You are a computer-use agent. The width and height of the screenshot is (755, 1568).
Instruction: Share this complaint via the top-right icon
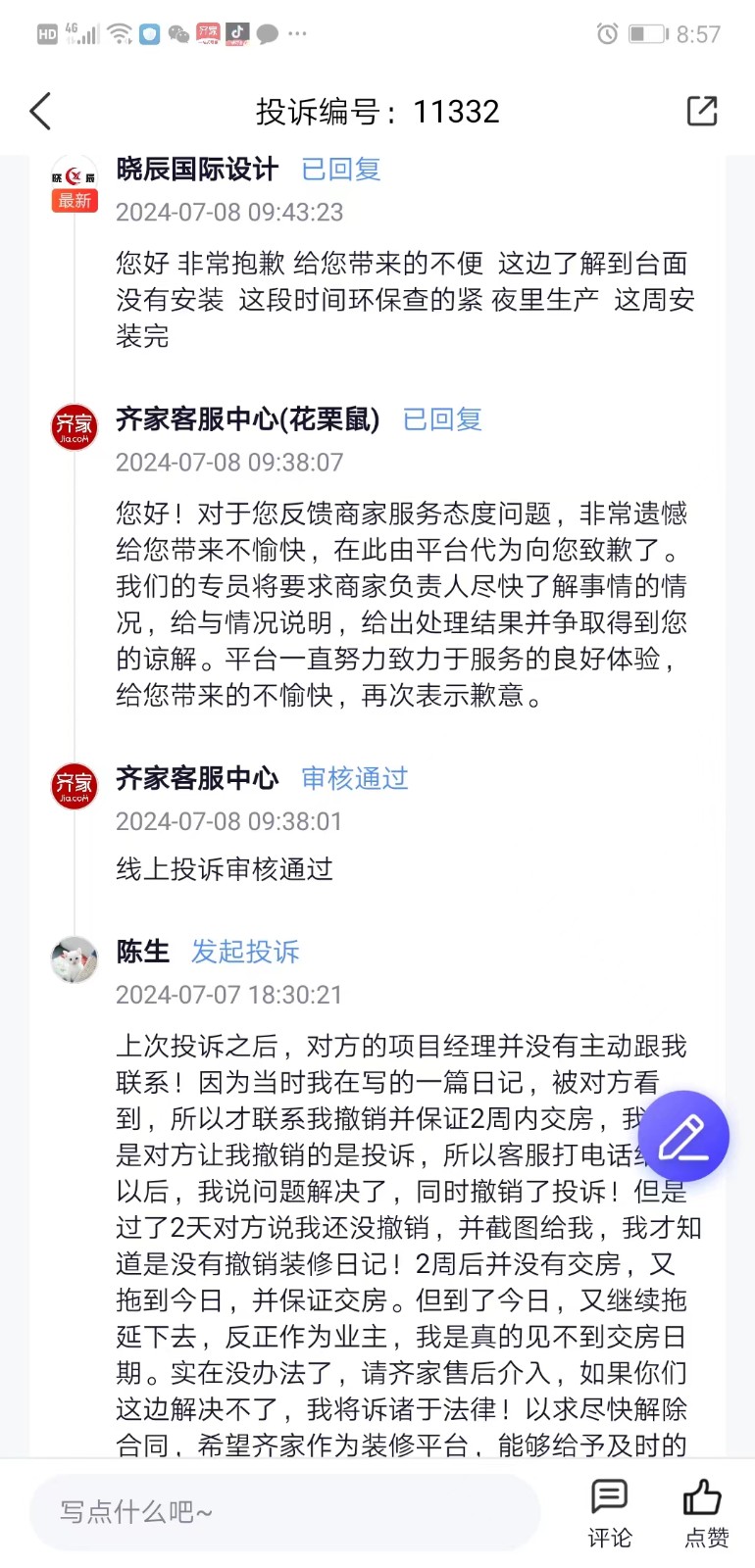pyautogui.click(x=701, y=112)
